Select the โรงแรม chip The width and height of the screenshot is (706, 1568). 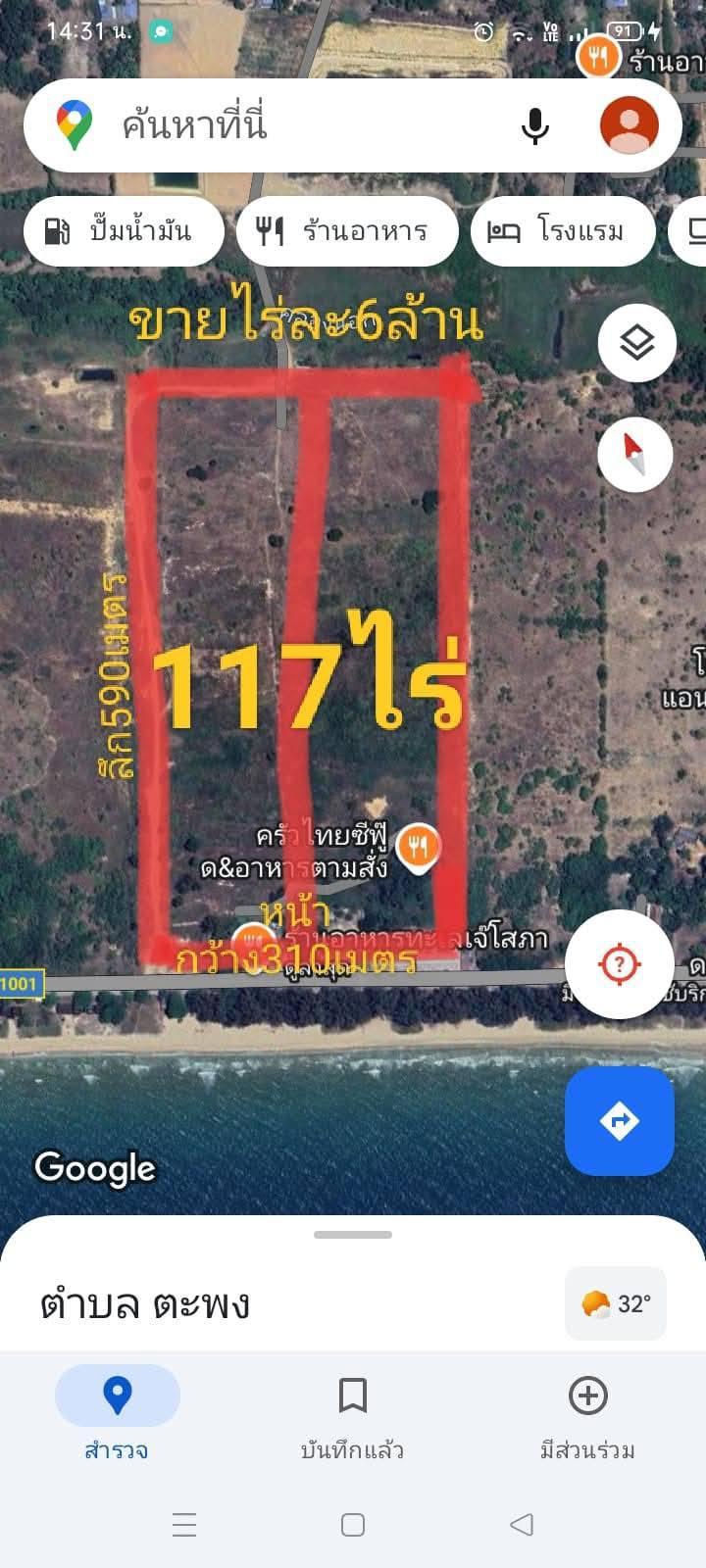[563, 231]
